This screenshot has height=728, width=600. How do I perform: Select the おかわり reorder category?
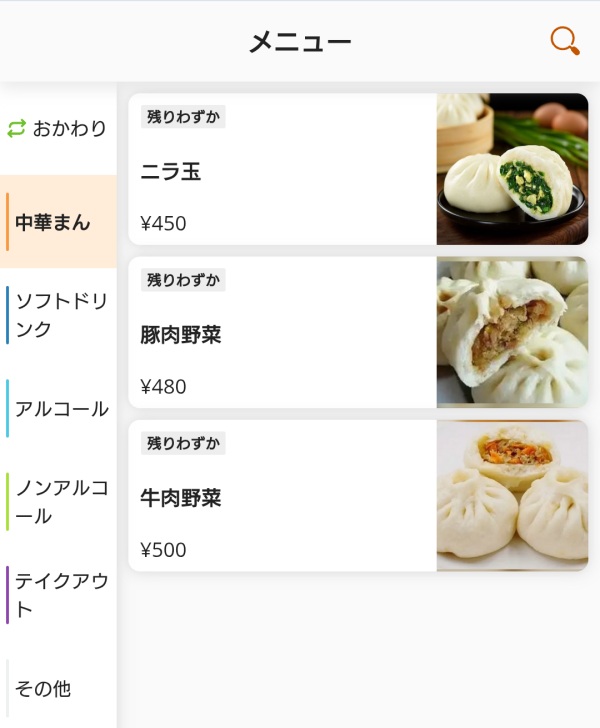pyautogui.click(x=58, y=128)
